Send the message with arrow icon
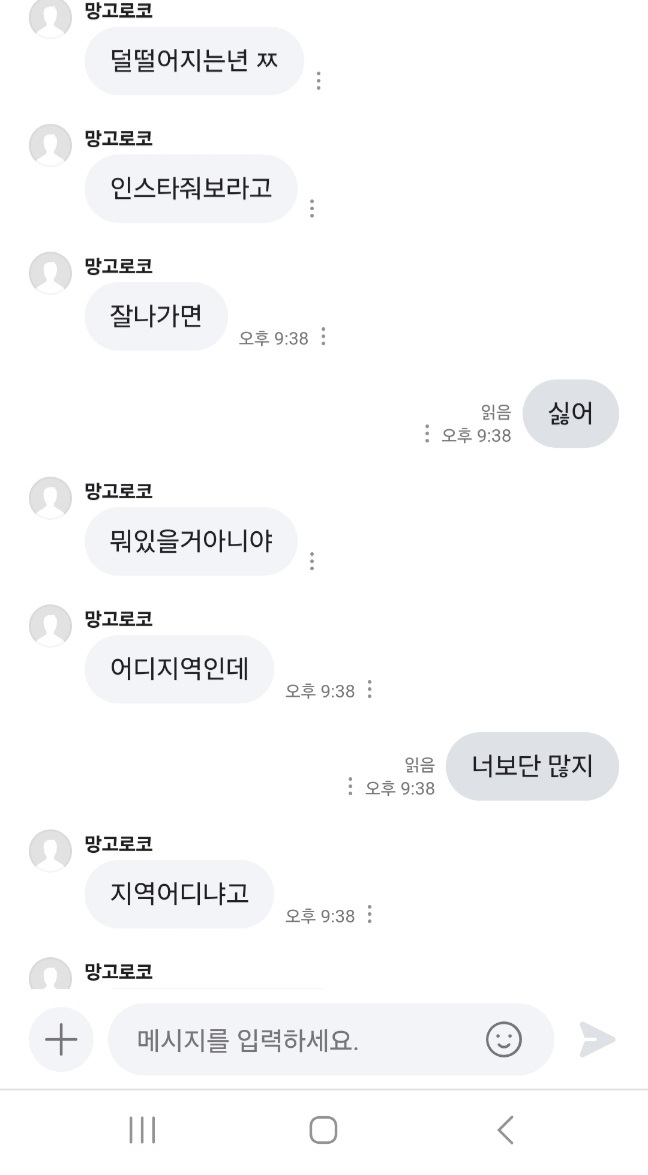 [x=597, y=1039]
